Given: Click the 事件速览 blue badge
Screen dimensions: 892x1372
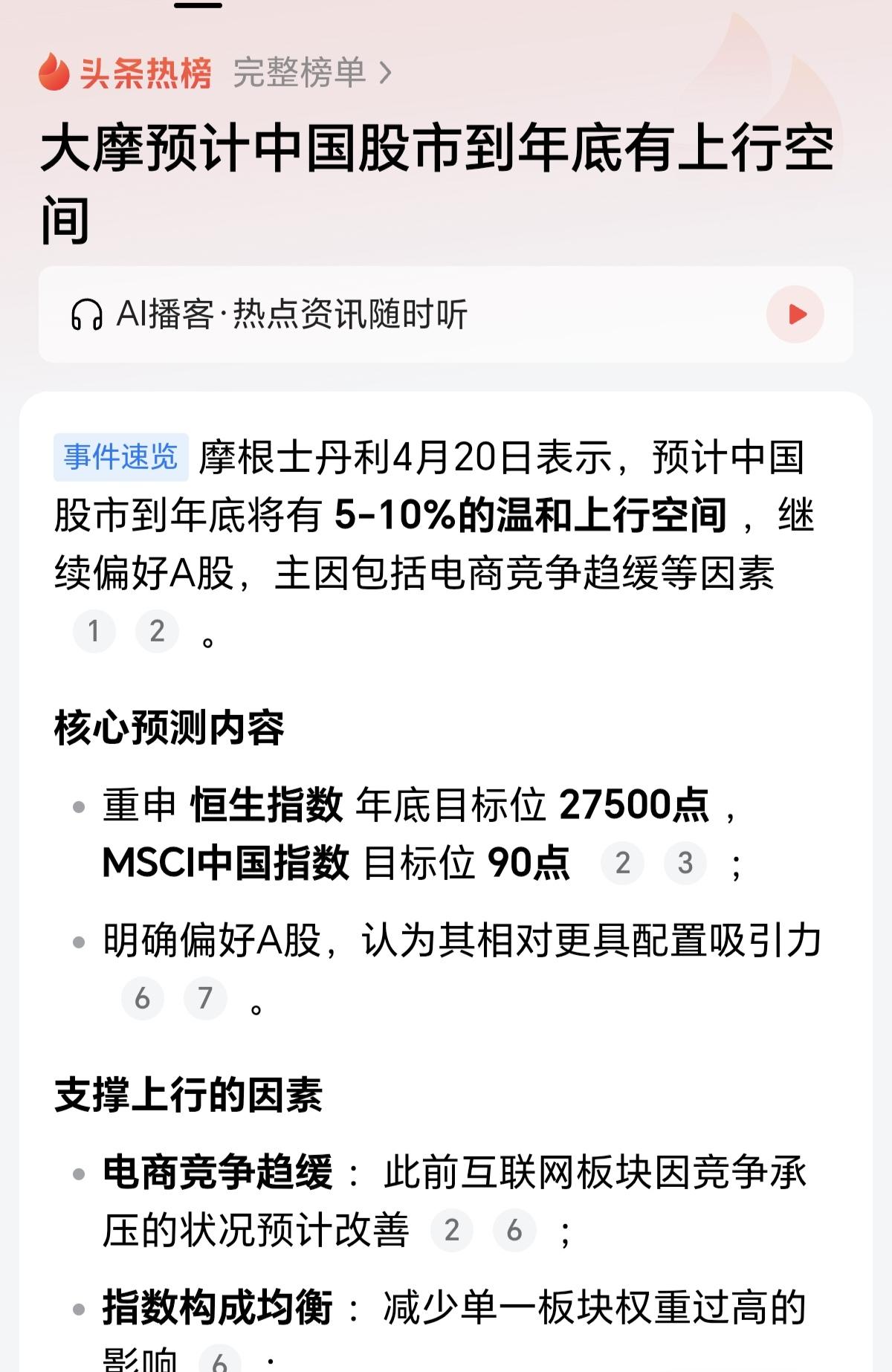Looking at the screenshot, I should 121,456.
